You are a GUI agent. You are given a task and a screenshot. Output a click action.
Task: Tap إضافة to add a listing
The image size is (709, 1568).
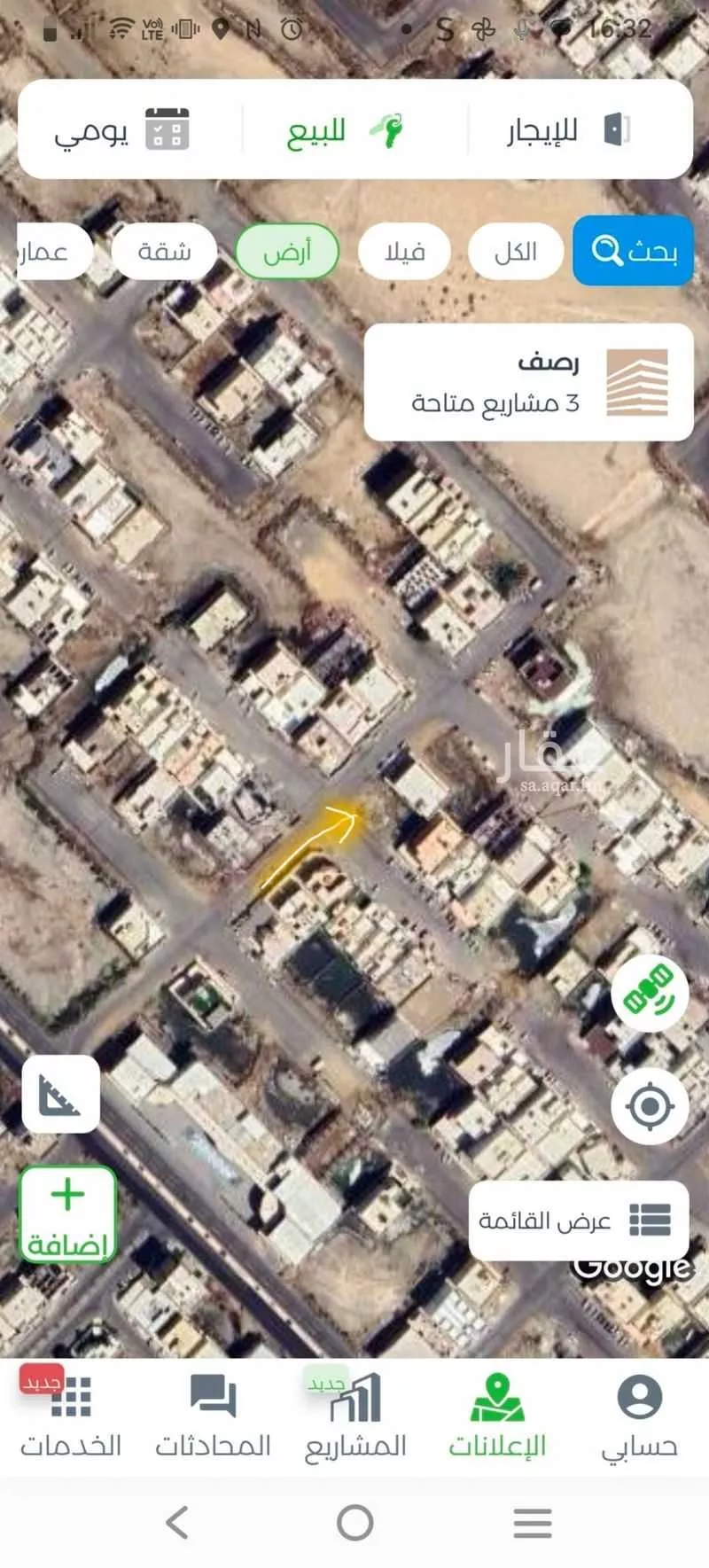pos(67,1215)
